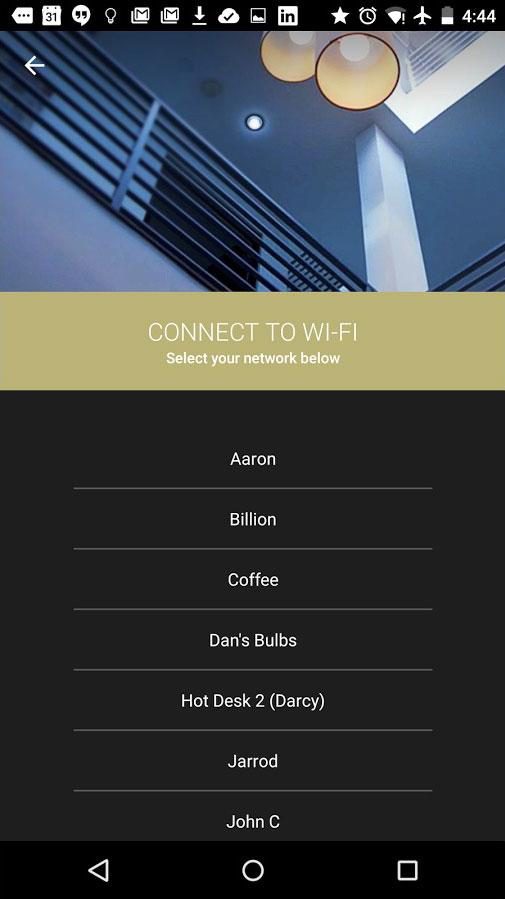Viewport: 505px width, 899px height.
Task: Connect to the Coffee network
Action: 253,580
